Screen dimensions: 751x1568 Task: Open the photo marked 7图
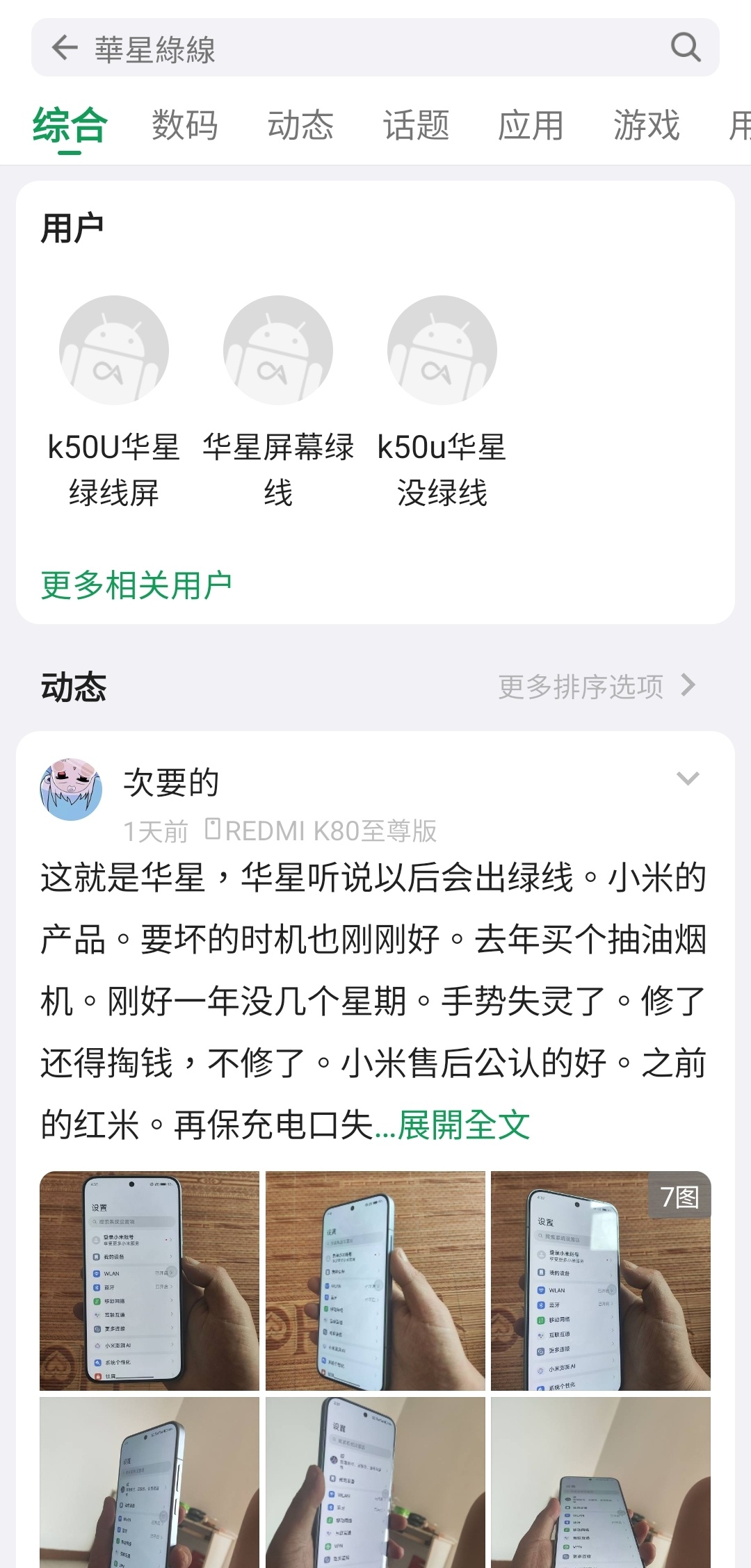coord(600,1280)
